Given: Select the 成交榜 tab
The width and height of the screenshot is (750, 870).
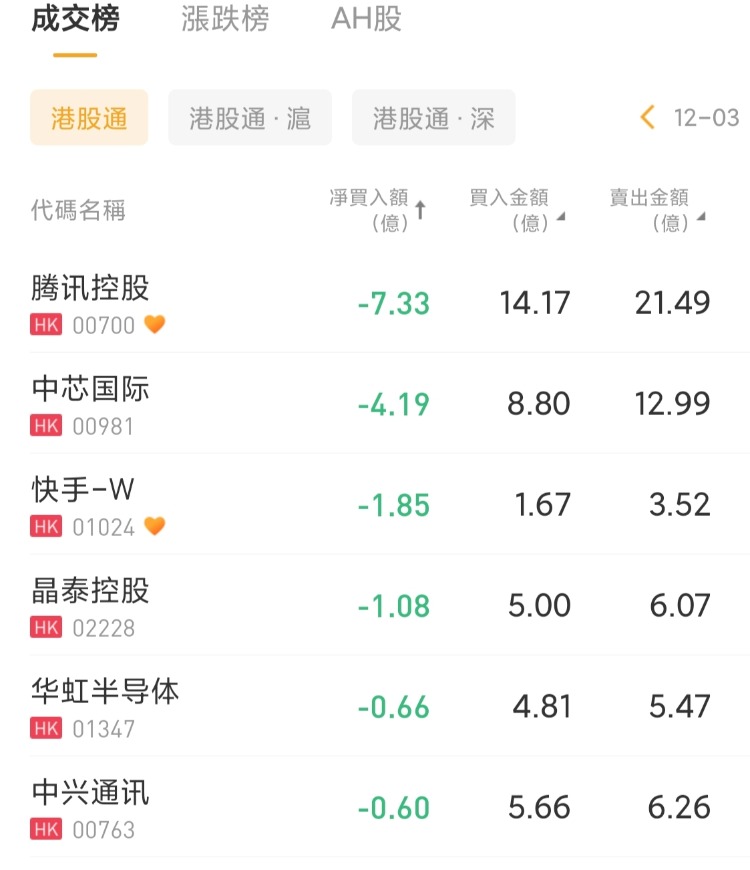Looking at the screenshot, I should click(75, 20).
